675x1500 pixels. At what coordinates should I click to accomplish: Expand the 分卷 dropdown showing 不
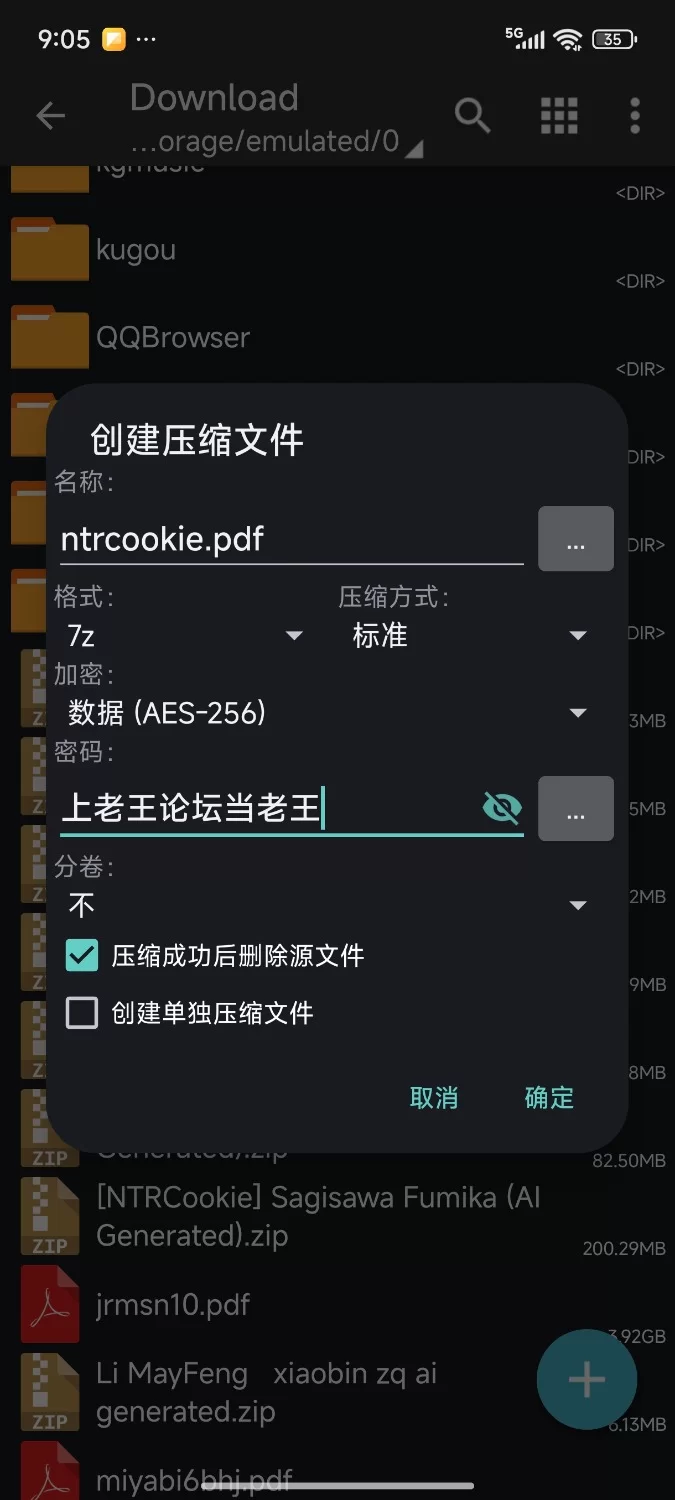click(327, 905)
